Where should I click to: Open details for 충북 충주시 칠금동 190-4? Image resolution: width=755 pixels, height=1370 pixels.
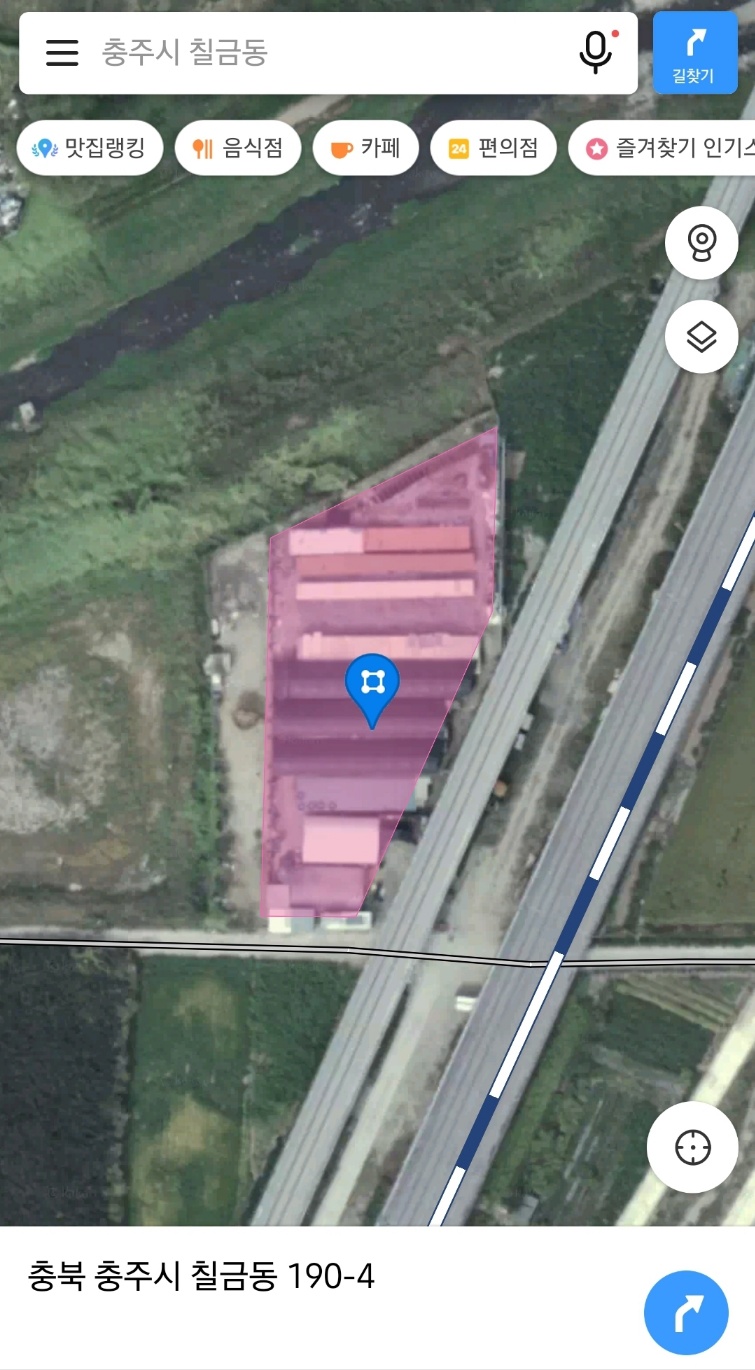click(202, 1277)
